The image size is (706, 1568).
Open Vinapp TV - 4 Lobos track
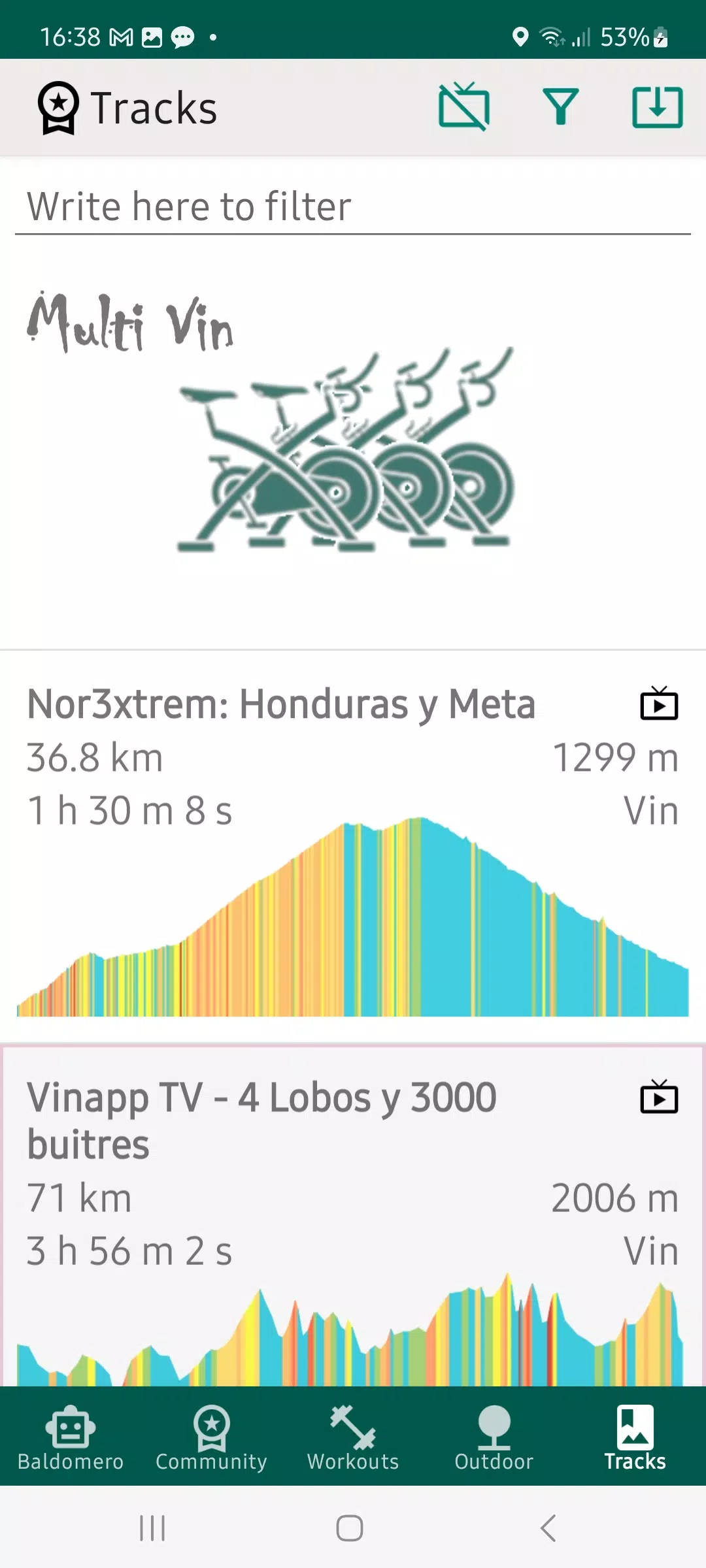pyautogui.click(x=353, y=1215)
